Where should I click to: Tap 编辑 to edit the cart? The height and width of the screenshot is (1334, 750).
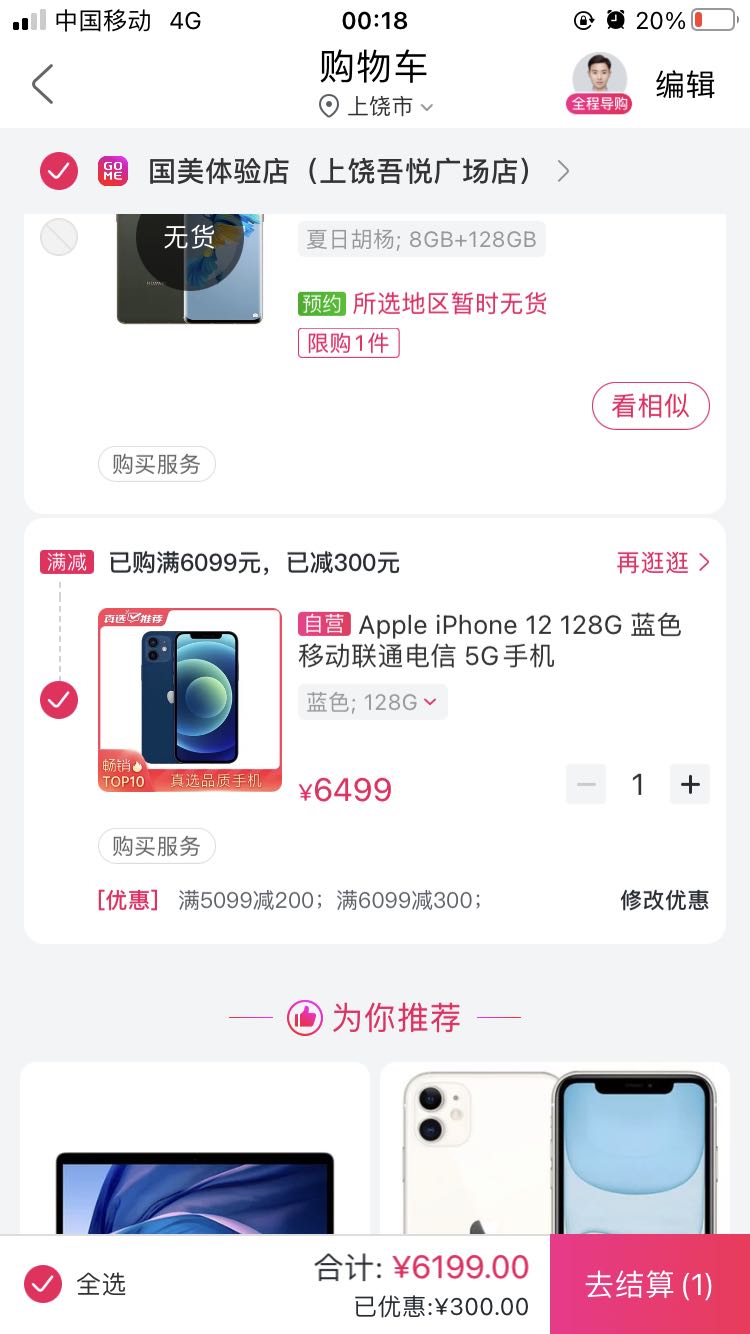tap(685, 85)
